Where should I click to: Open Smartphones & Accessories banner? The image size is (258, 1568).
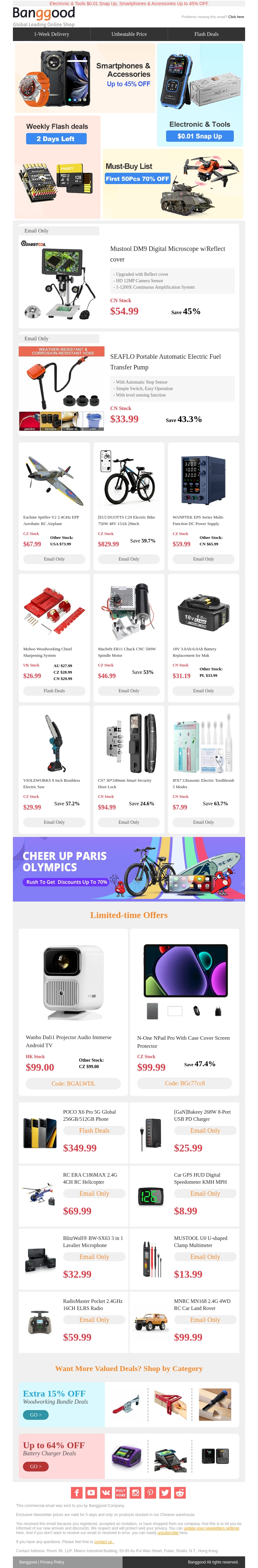pyautogui.click(x=85, y=77)
